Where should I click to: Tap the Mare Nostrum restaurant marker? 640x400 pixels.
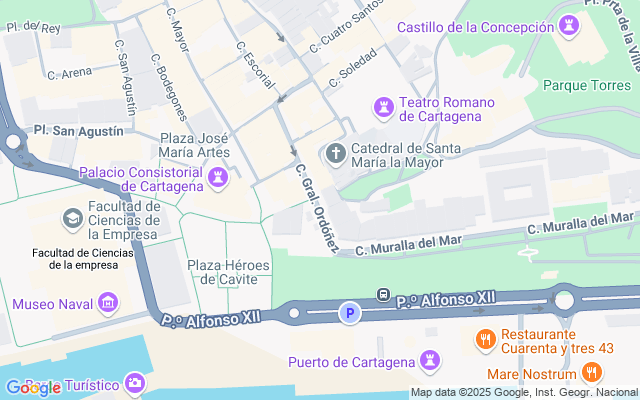pos(592,373)
